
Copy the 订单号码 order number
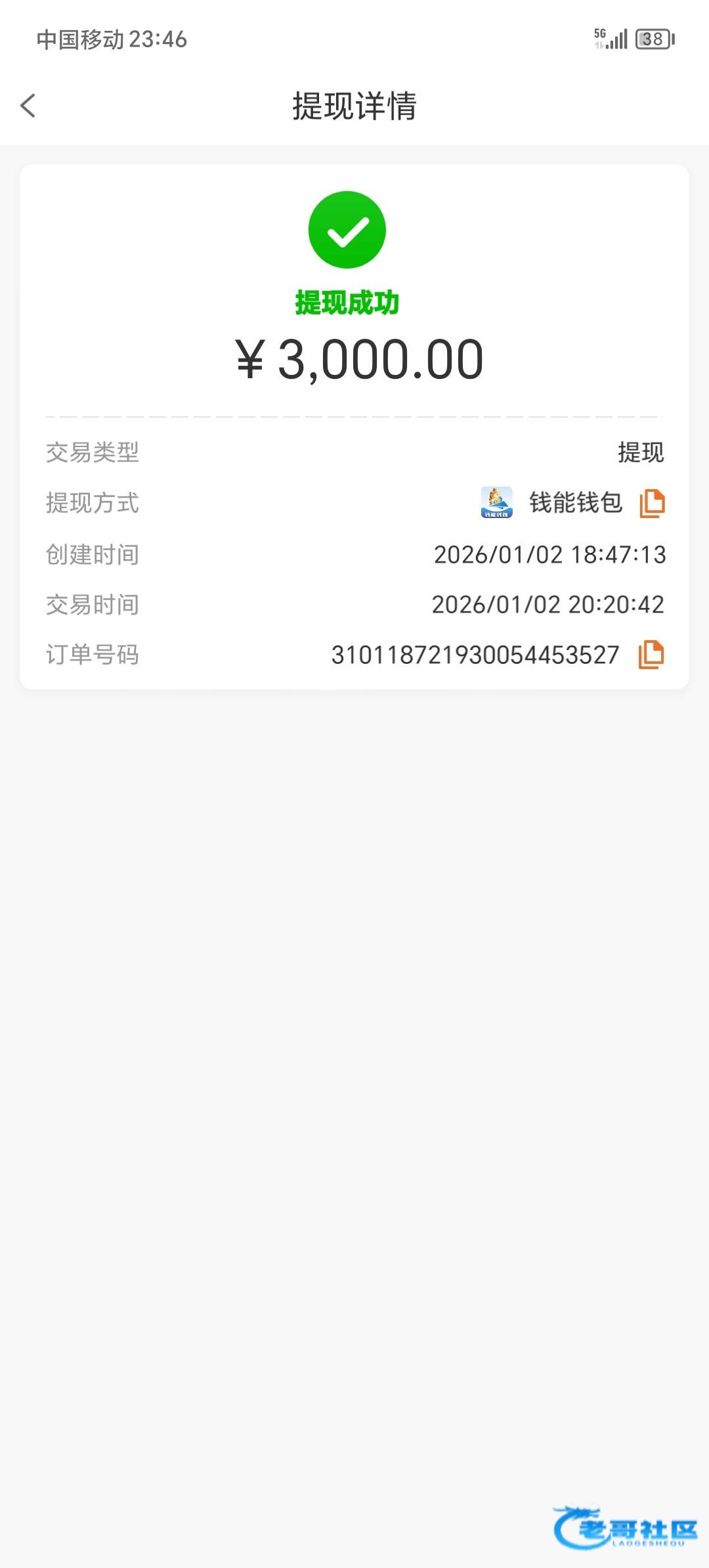click(x=651, y=655)
